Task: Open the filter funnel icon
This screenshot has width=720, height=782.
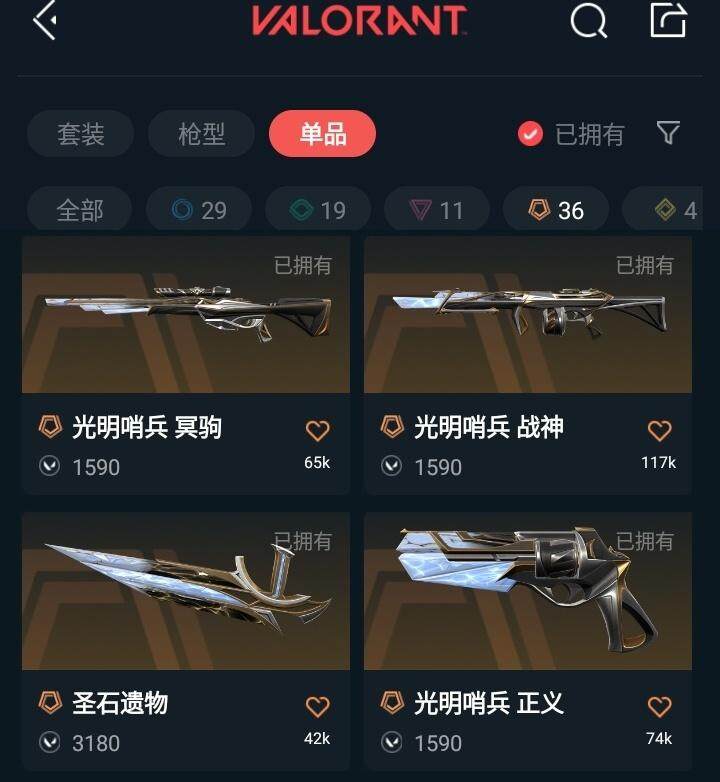Action: [668, 132]
